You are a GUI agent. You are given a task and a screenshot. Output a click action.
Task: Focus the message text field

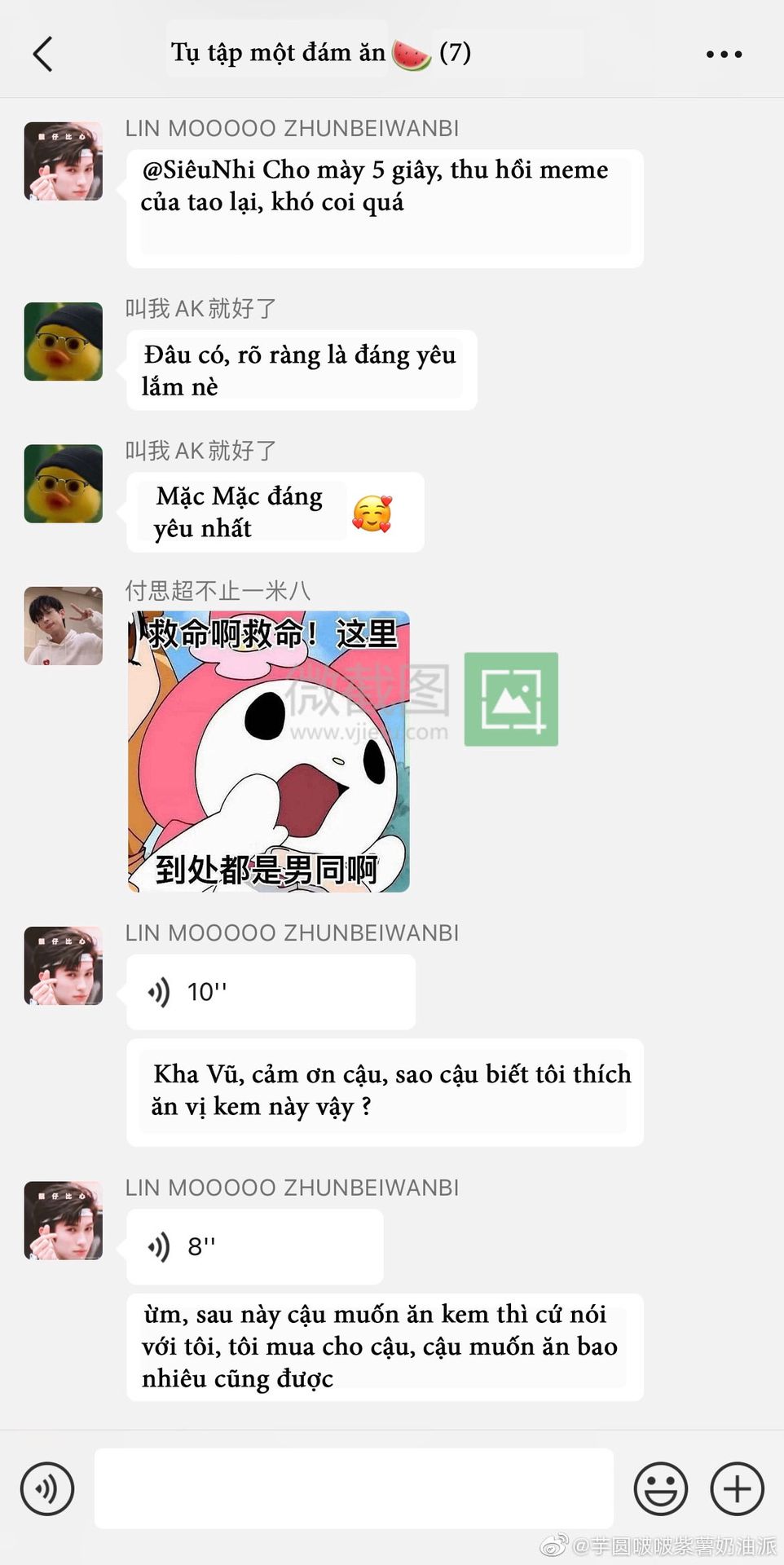(354, 1488)
